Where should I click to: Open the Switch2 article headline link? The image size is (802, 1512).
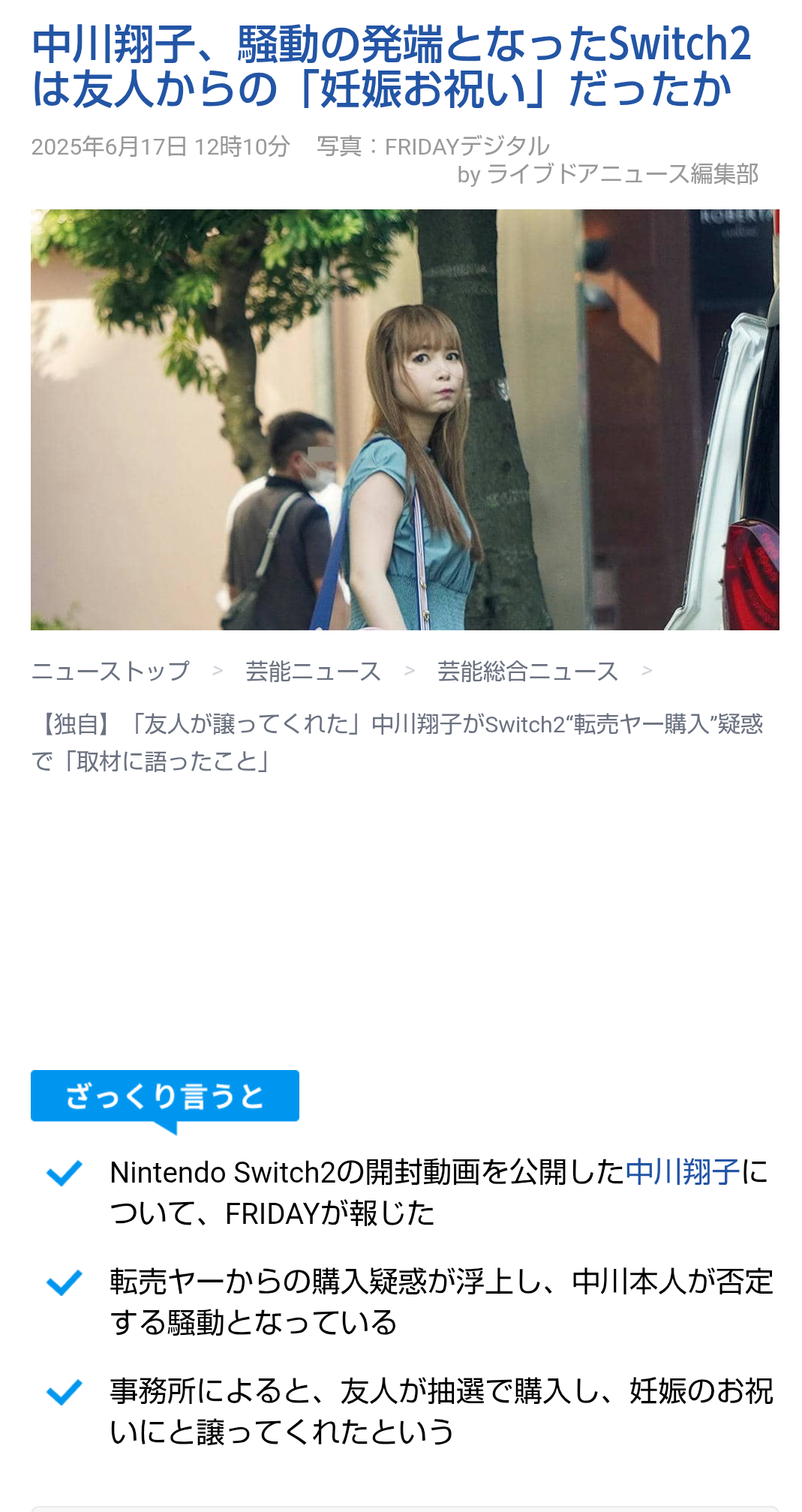pos(391,66)
